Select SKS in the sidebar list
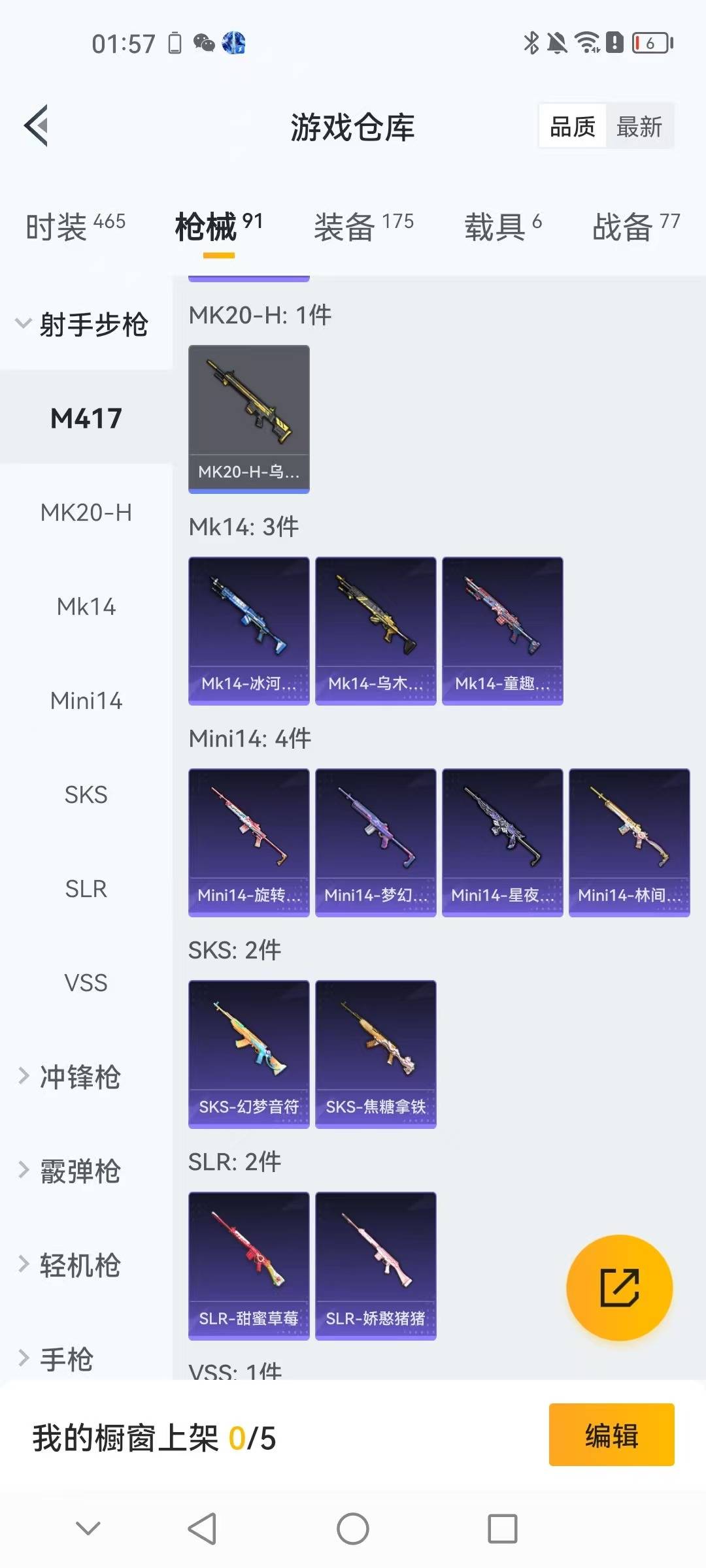706x1568 pixels. click(87, 794)
